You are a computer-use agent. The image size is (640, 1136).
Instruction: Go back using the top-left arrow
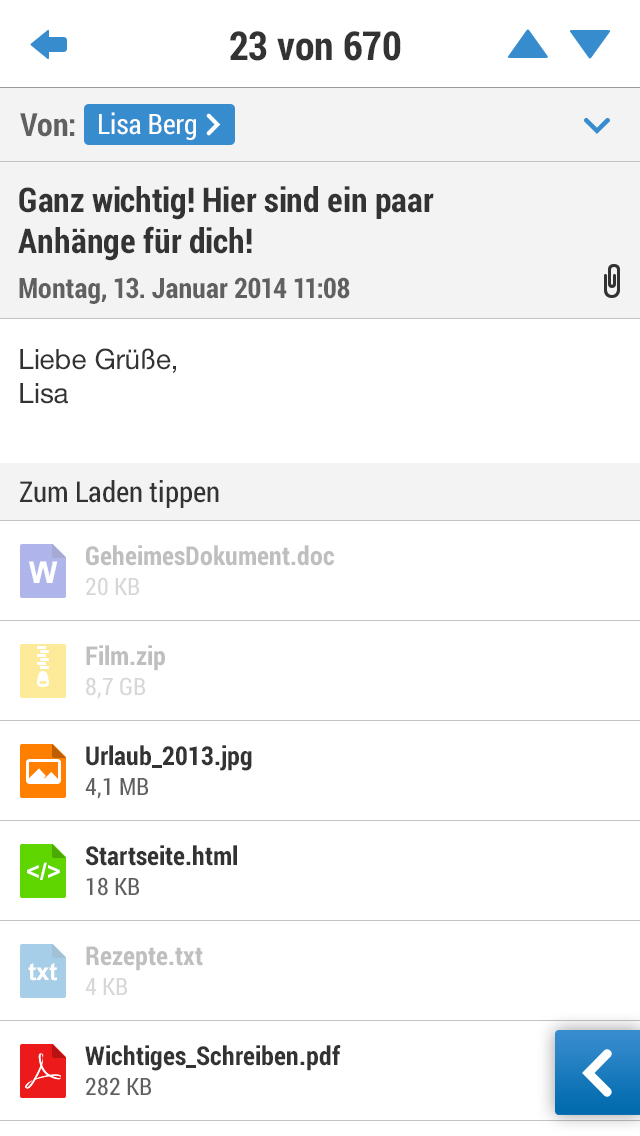pos(48,45)
